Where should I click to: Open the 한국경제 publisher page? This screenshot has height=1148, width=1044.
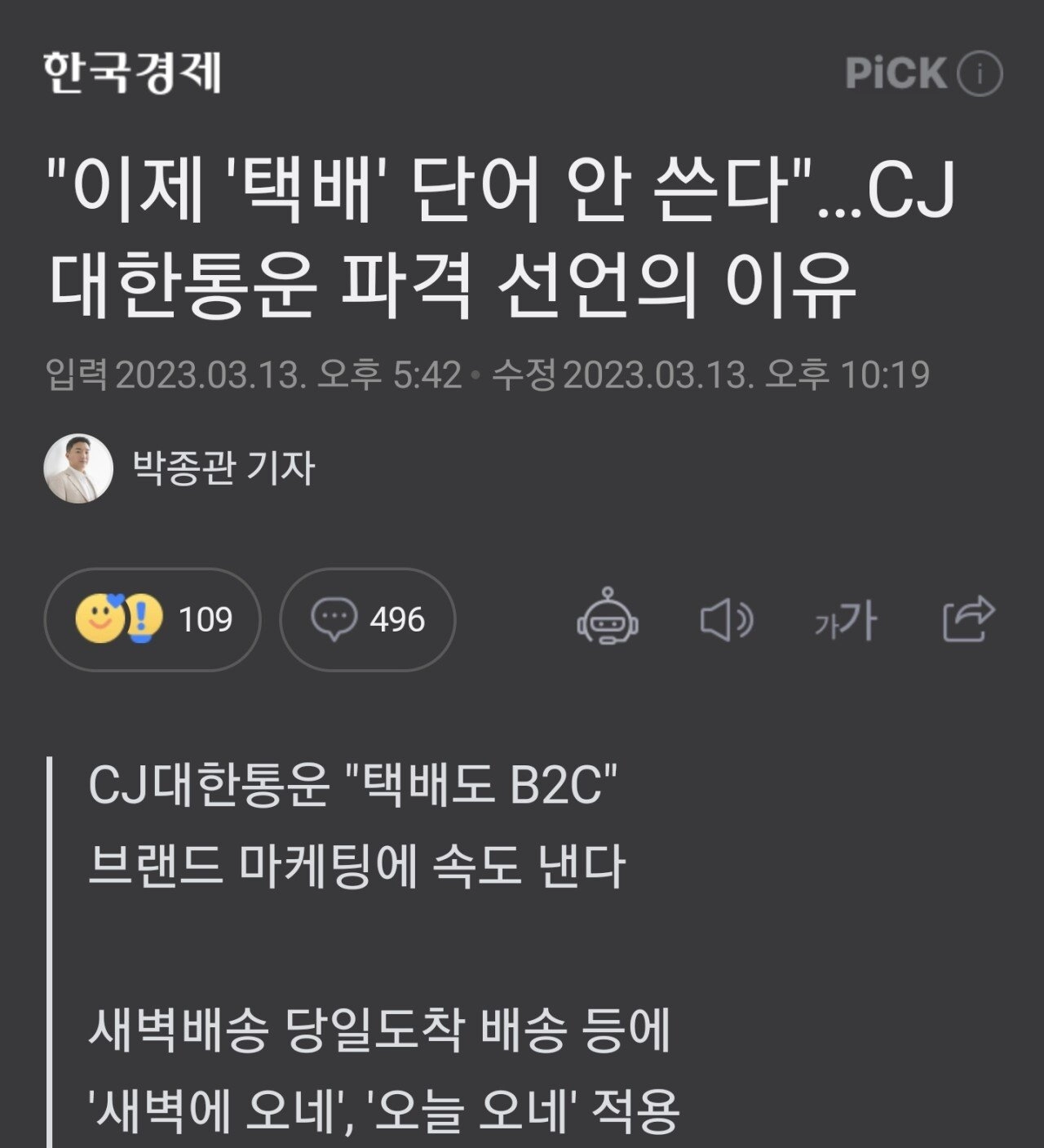coord(131,73)
